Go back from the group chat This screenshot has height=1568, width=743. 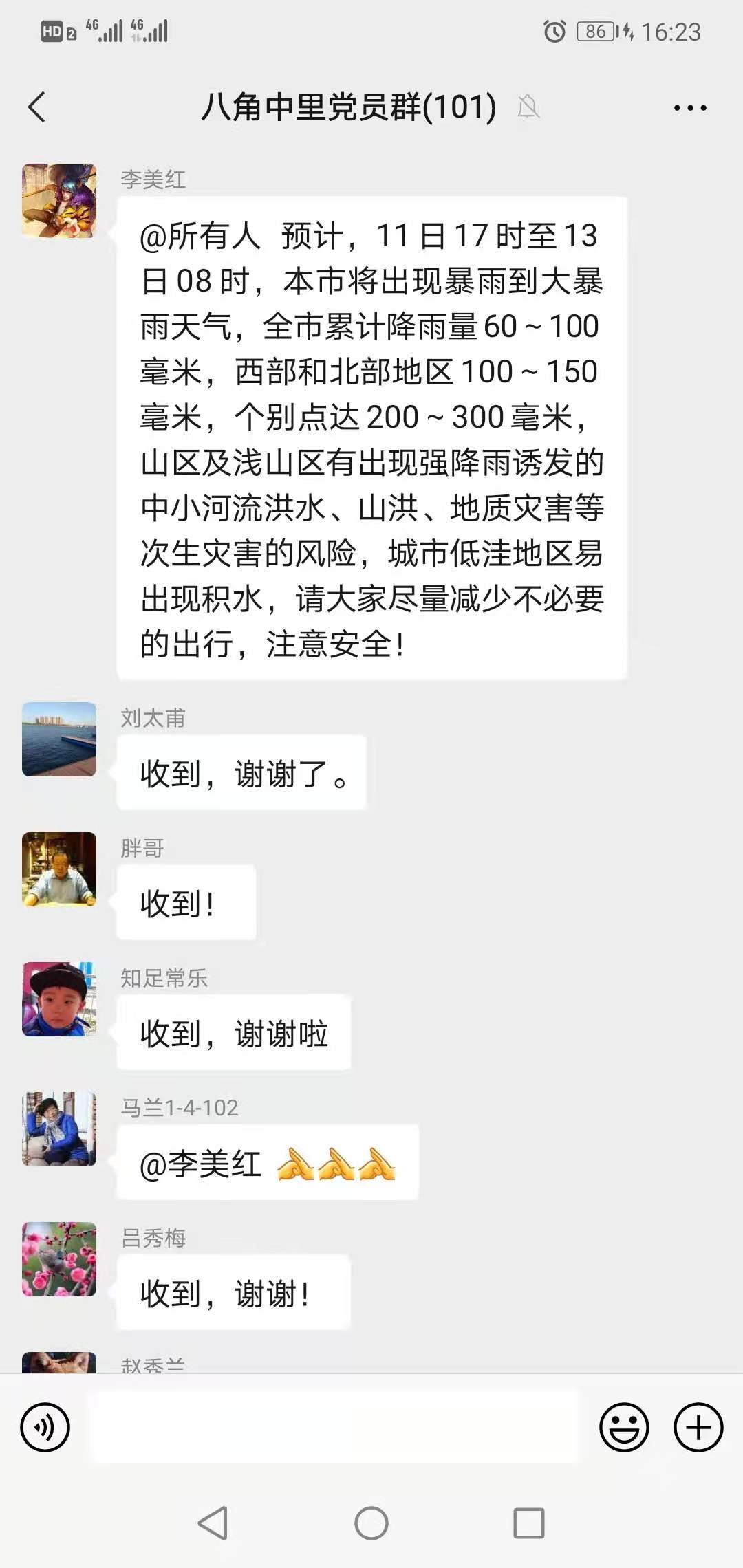37,107
